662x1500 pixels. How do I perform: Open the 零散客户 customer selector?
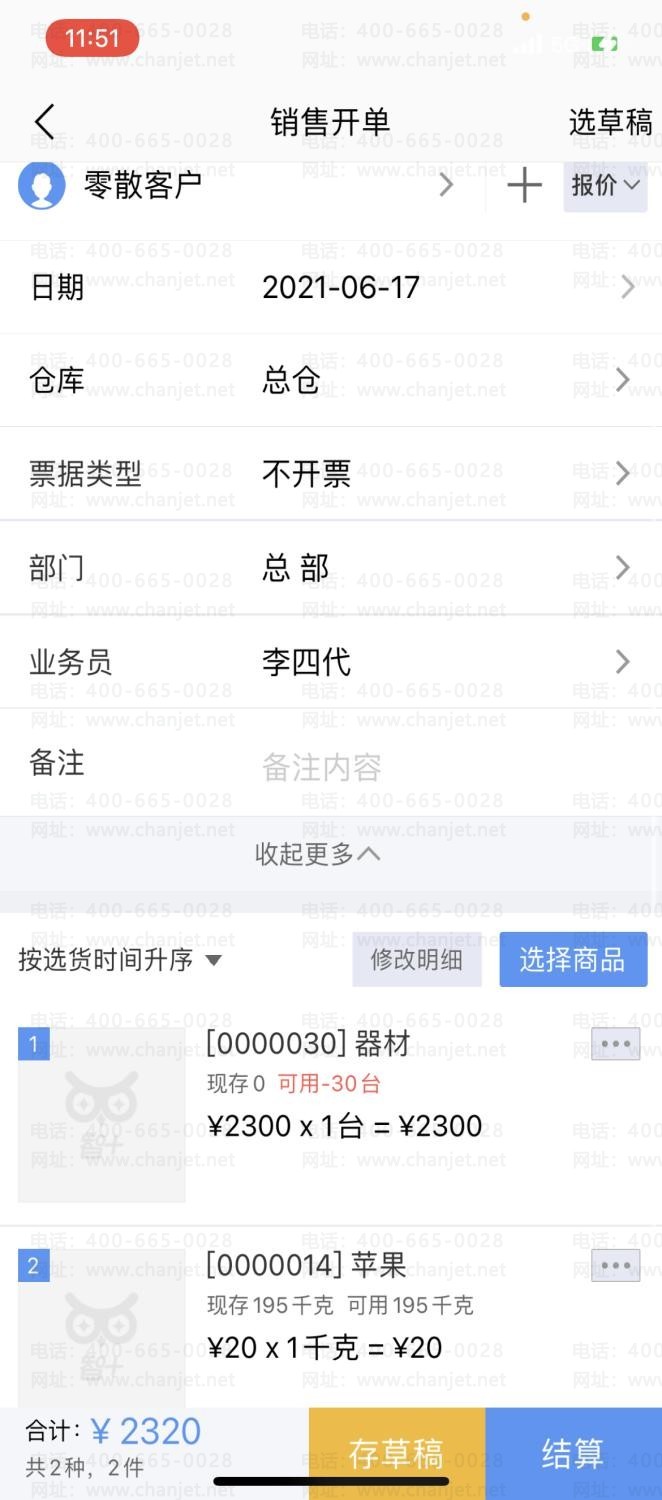240,185
